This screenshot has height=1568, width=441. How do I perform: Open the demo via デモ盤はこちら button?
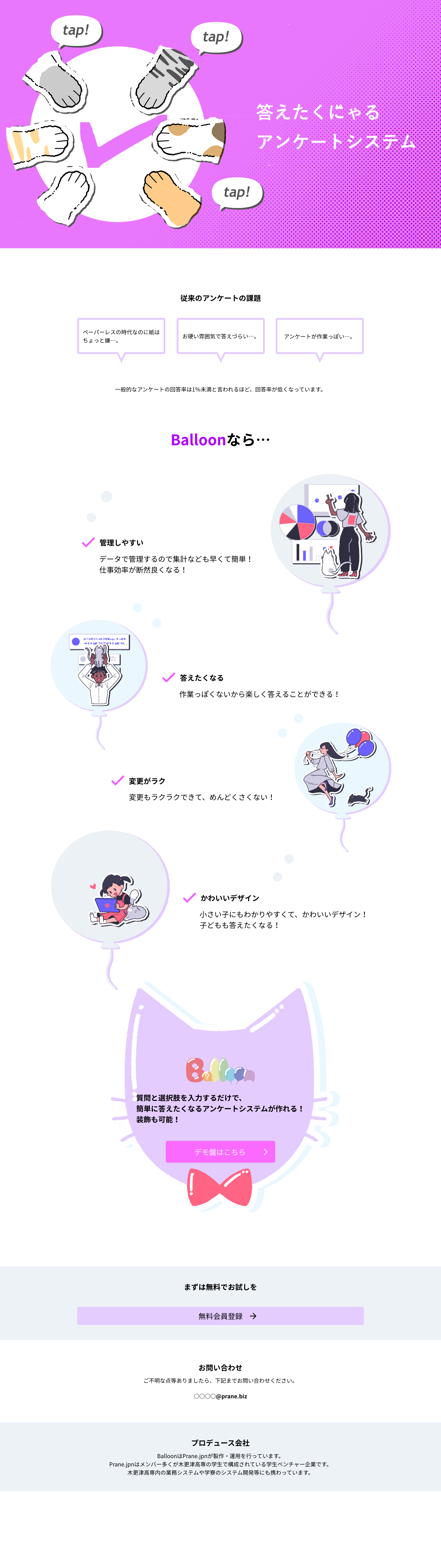(x=220, y=1152)
